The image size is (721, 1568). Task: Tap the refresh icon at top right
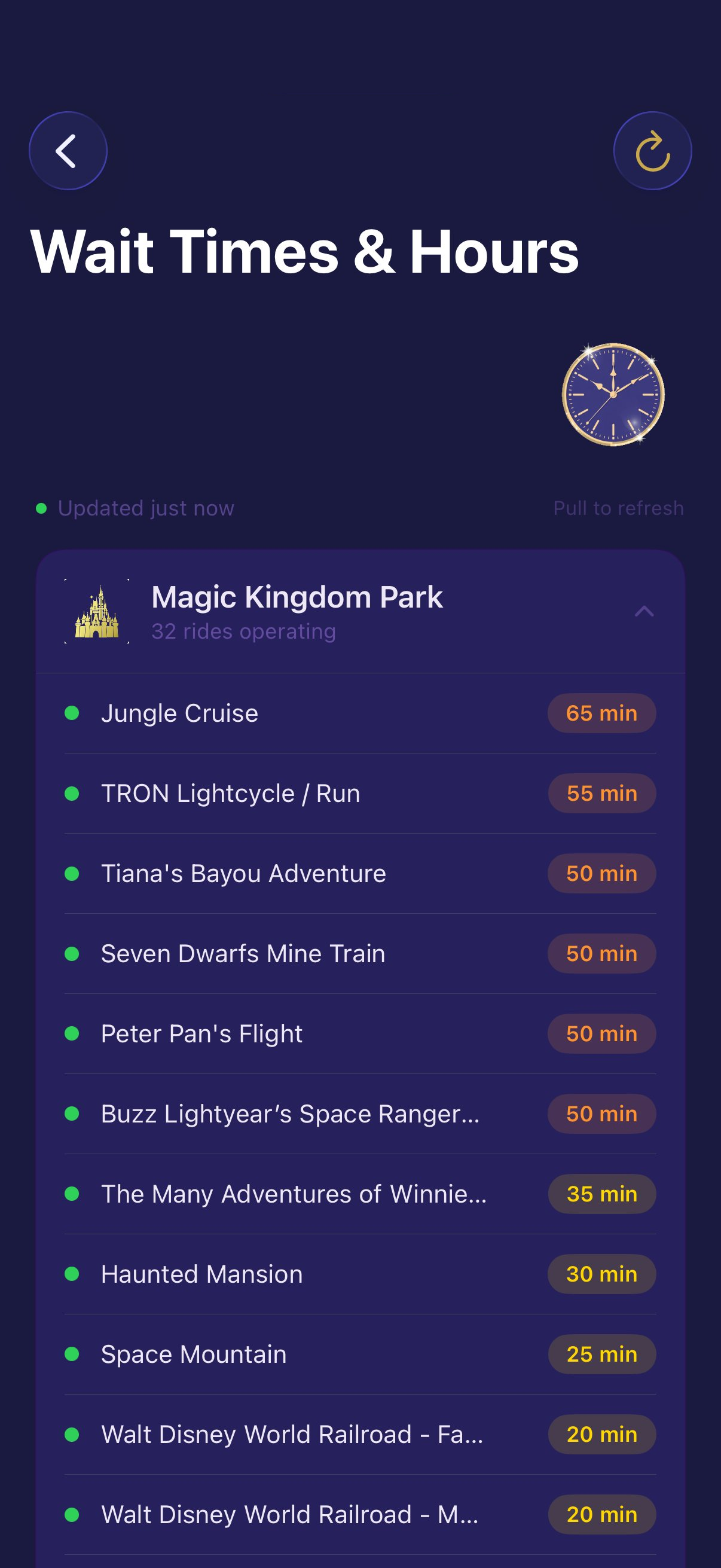(652, 150)
